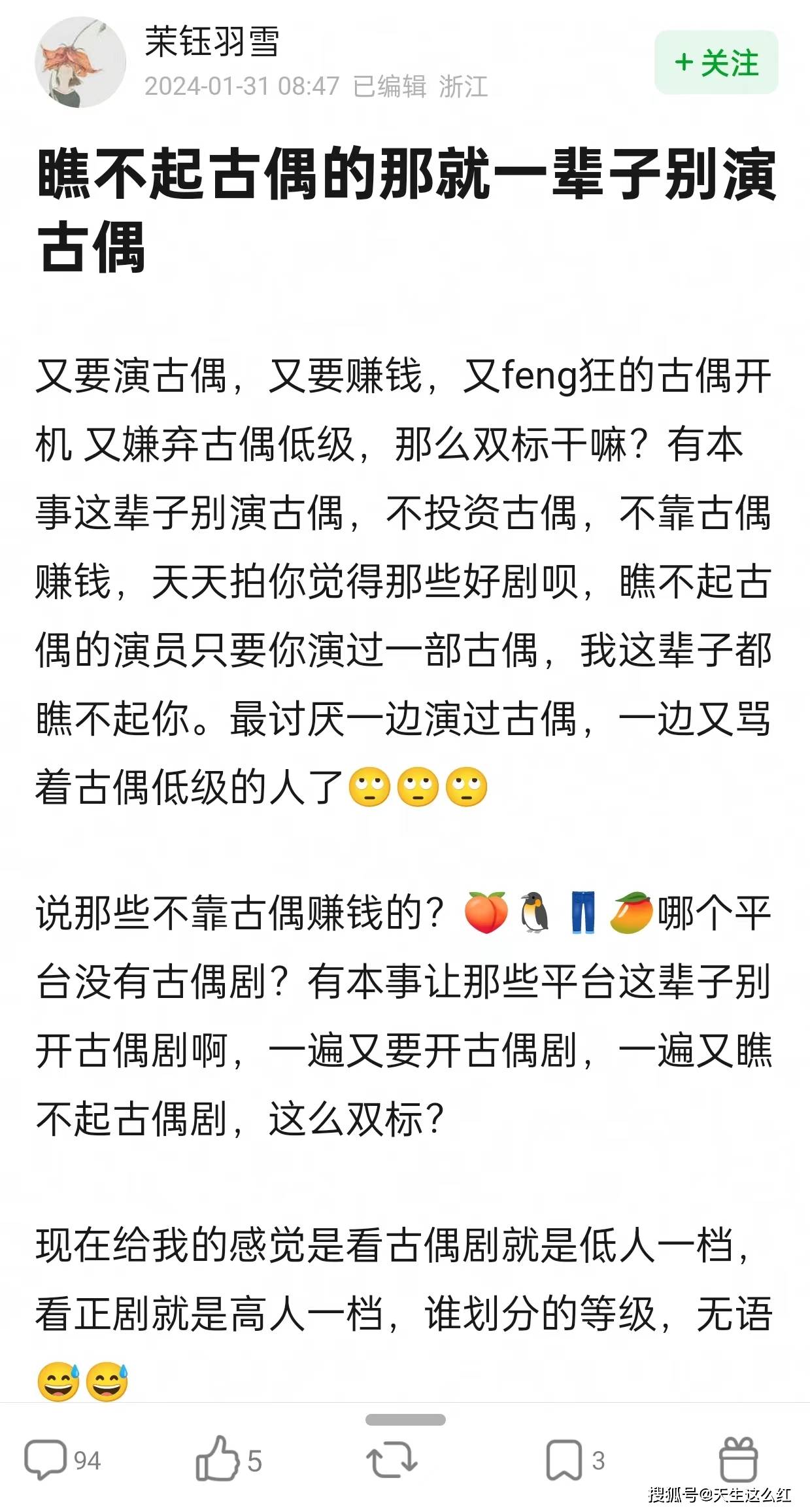The width and height of the screenshot is (810, 1512).
Task: Send a gift to the author
Action: [738, 1459]
